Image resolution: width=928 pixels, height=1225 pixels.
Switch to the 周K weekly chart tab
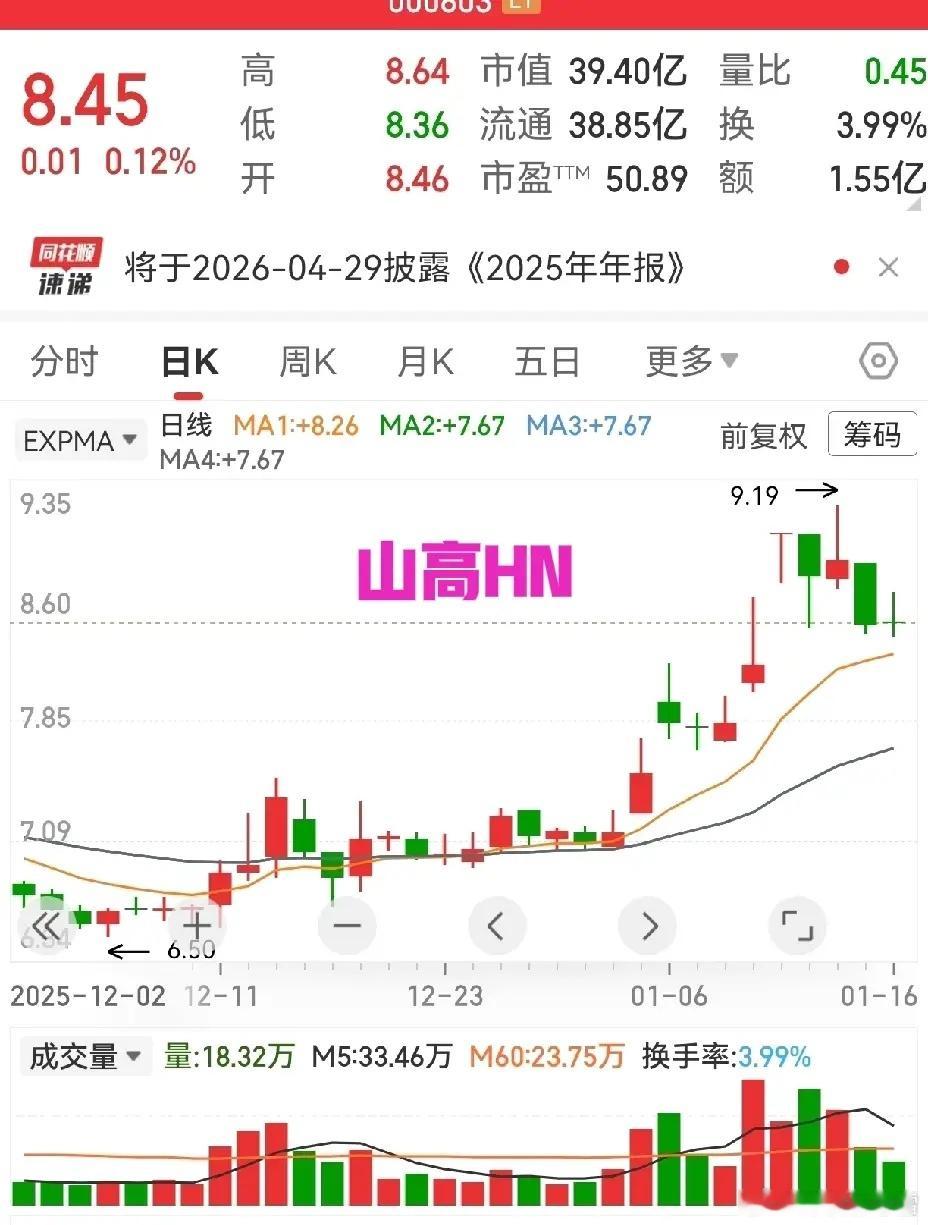[x=306, y=363]
